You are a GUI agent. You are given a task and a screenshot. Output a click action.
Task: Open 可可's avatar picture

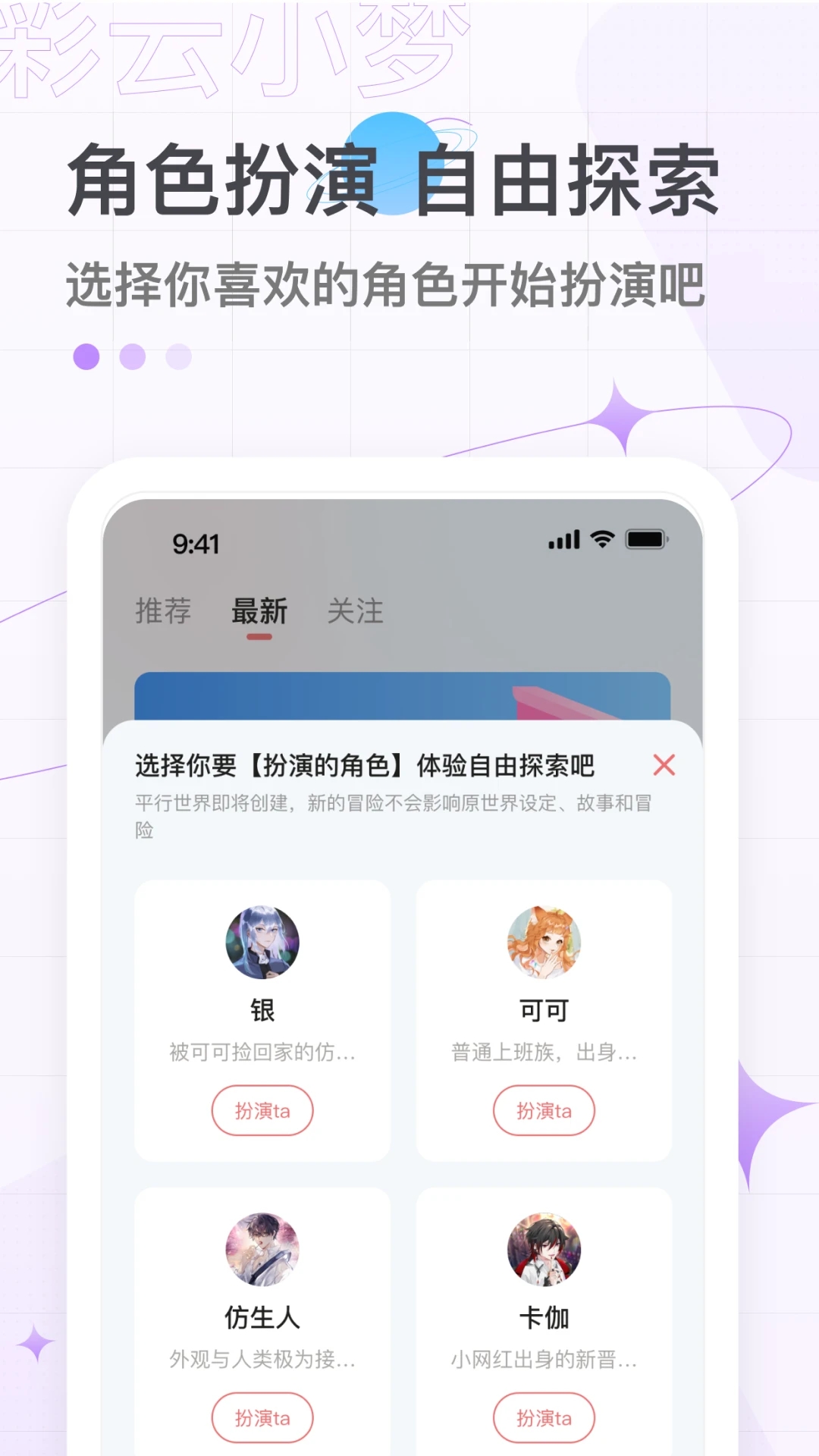point(544,943)
